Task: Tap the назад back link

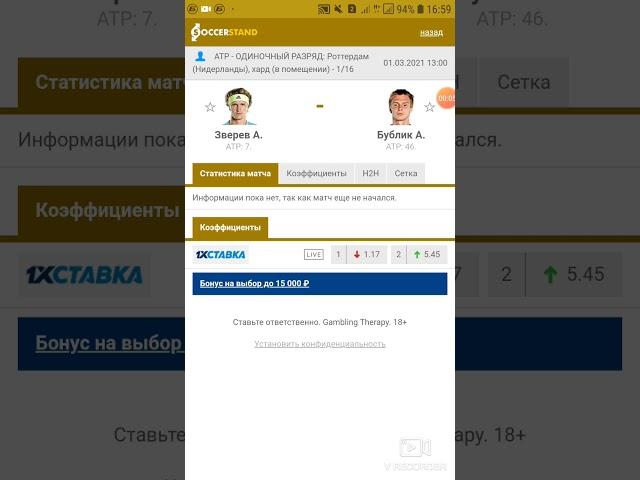Action: point(431,32)
